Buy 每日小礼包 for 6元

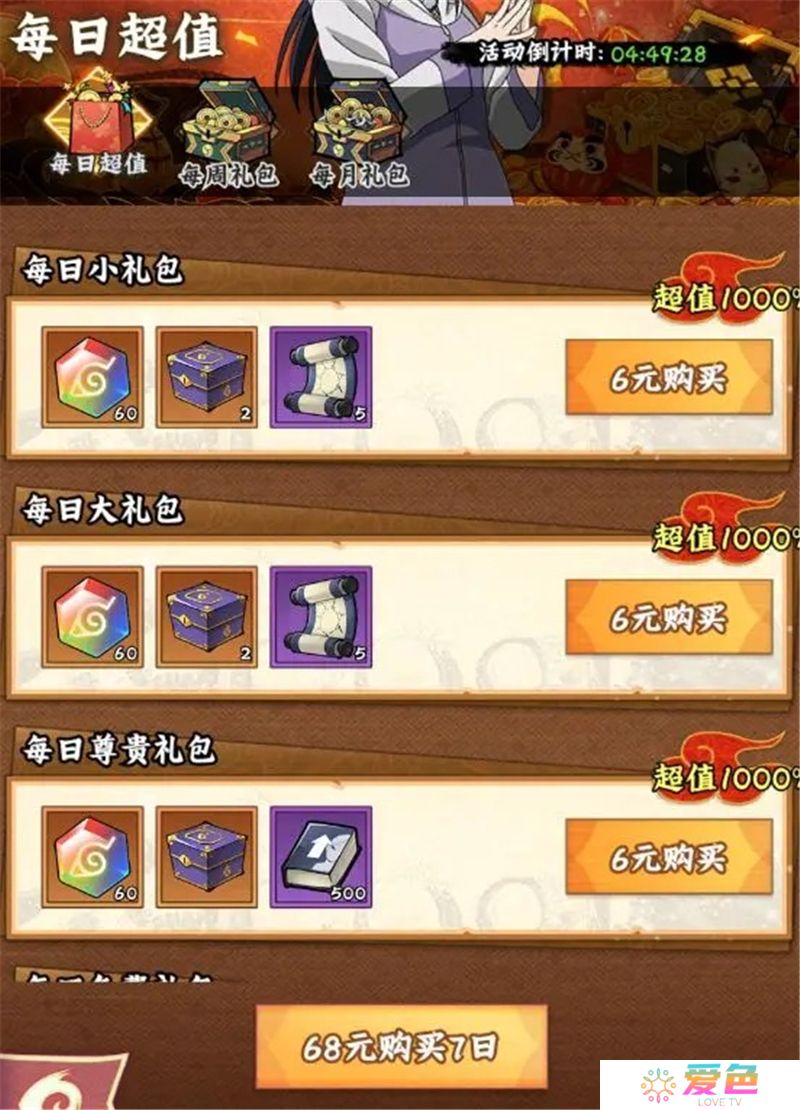[668, 378]
